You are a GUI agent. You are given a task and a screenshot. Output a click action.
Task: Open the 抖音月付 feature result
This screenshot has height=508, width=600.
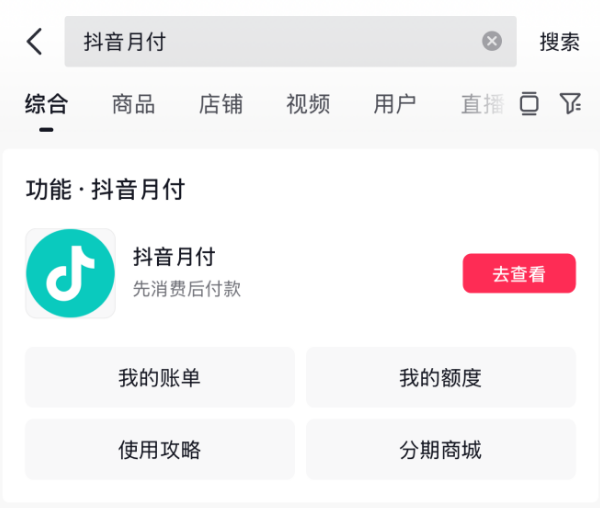175,272
